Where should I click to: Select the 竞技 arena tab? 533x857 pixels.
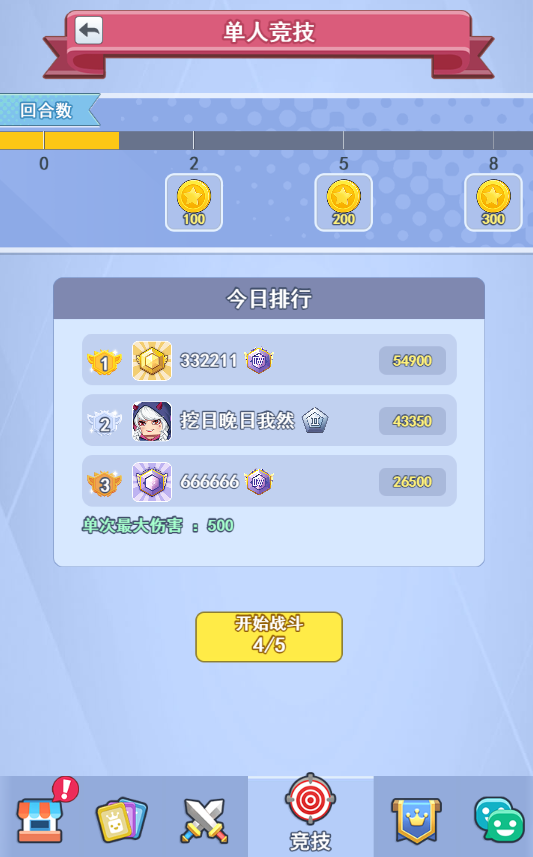pyautogui.click(x=310, y=814)
